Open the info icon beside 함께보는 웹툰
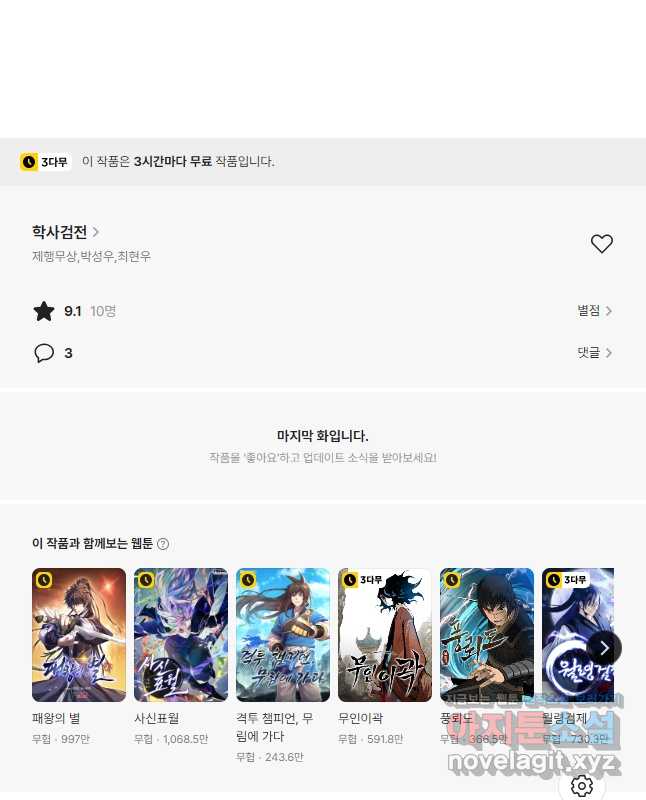646x800 pixels. (x=163, y=544)
